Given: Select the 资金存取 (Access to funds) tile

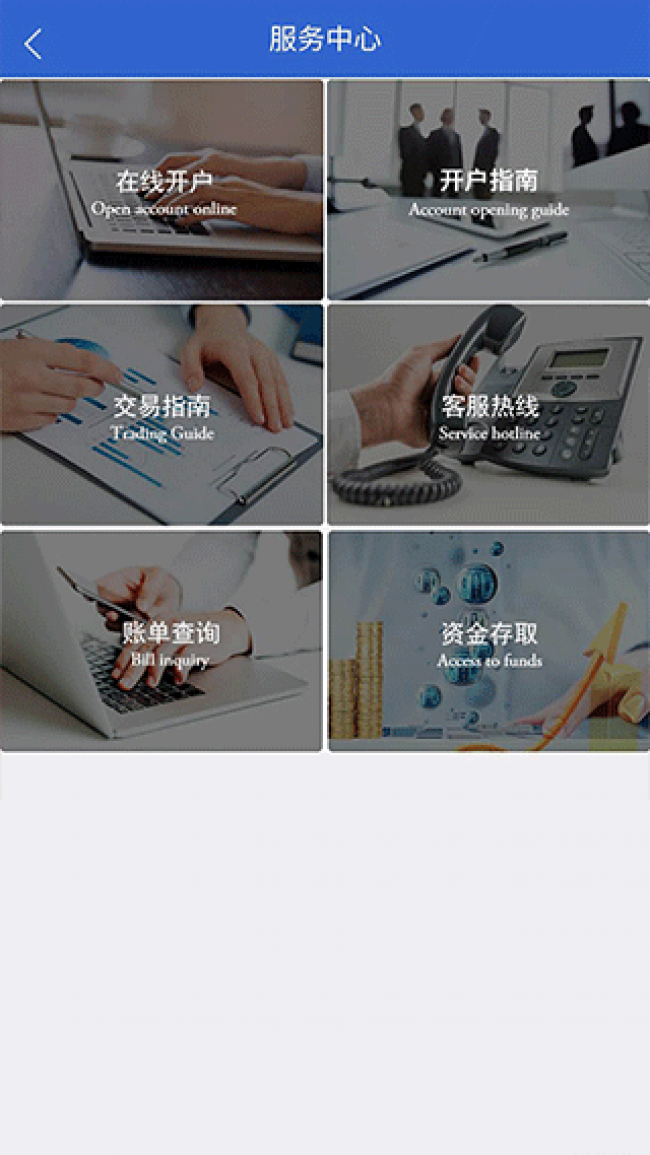Looking at the screenshot, I should pyautogui.click(x=488, y=642).
